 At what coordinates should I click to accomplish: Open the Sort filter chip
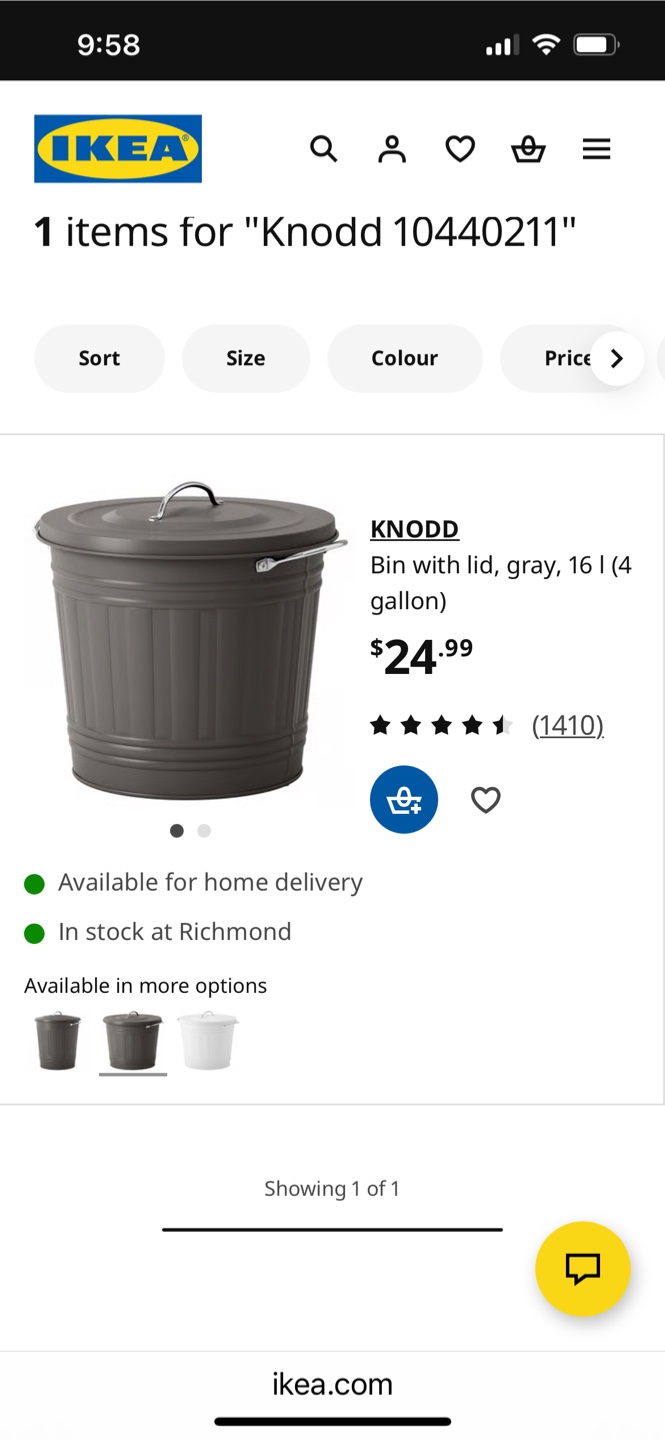[99, 358]
